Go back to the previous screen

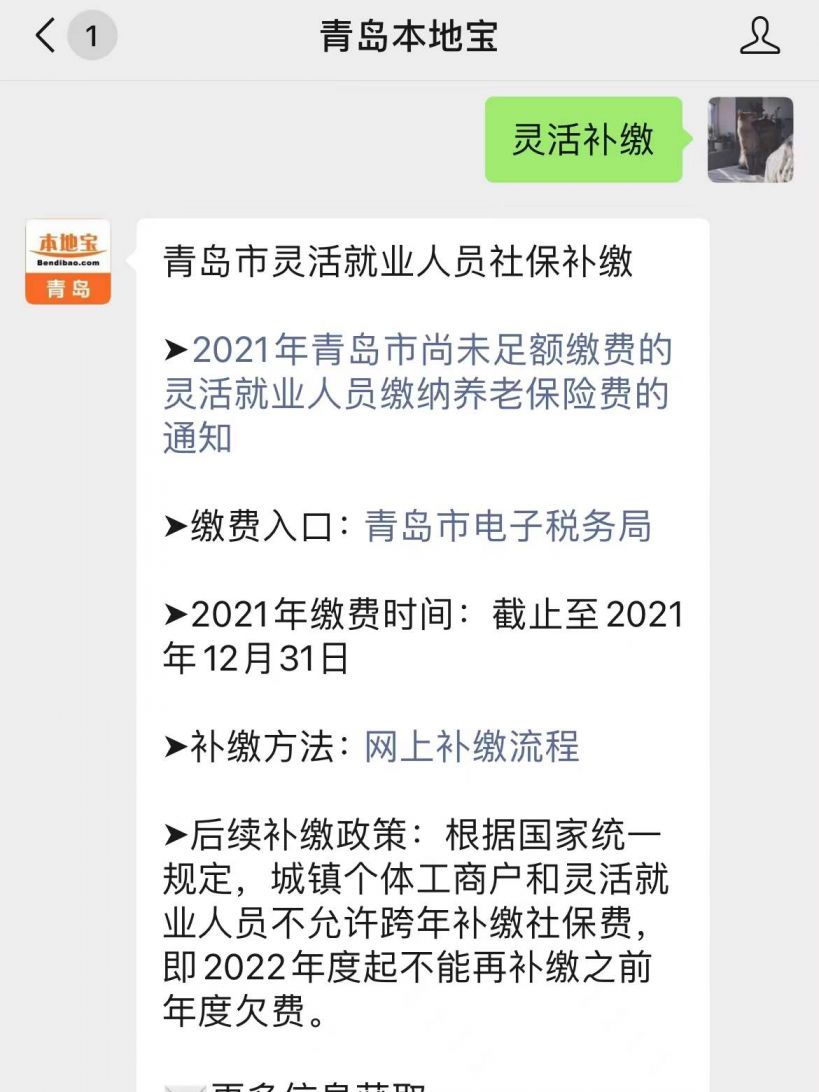45,37
